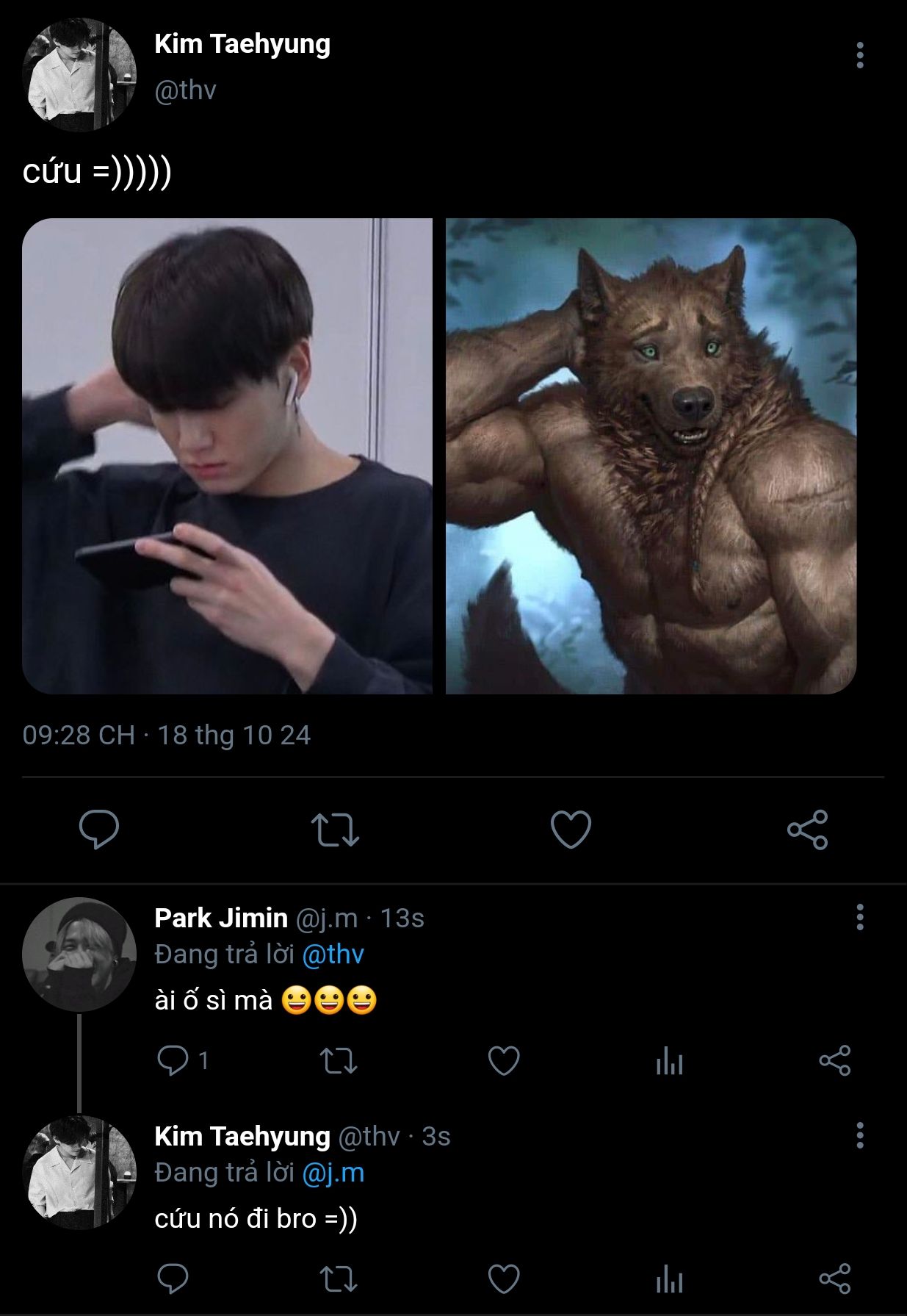The height and width of the screenshot is (1316, 907).
Task: View analytics for Park Jimin's reply
Action: pyautogui.click(x=669, y=1061)
